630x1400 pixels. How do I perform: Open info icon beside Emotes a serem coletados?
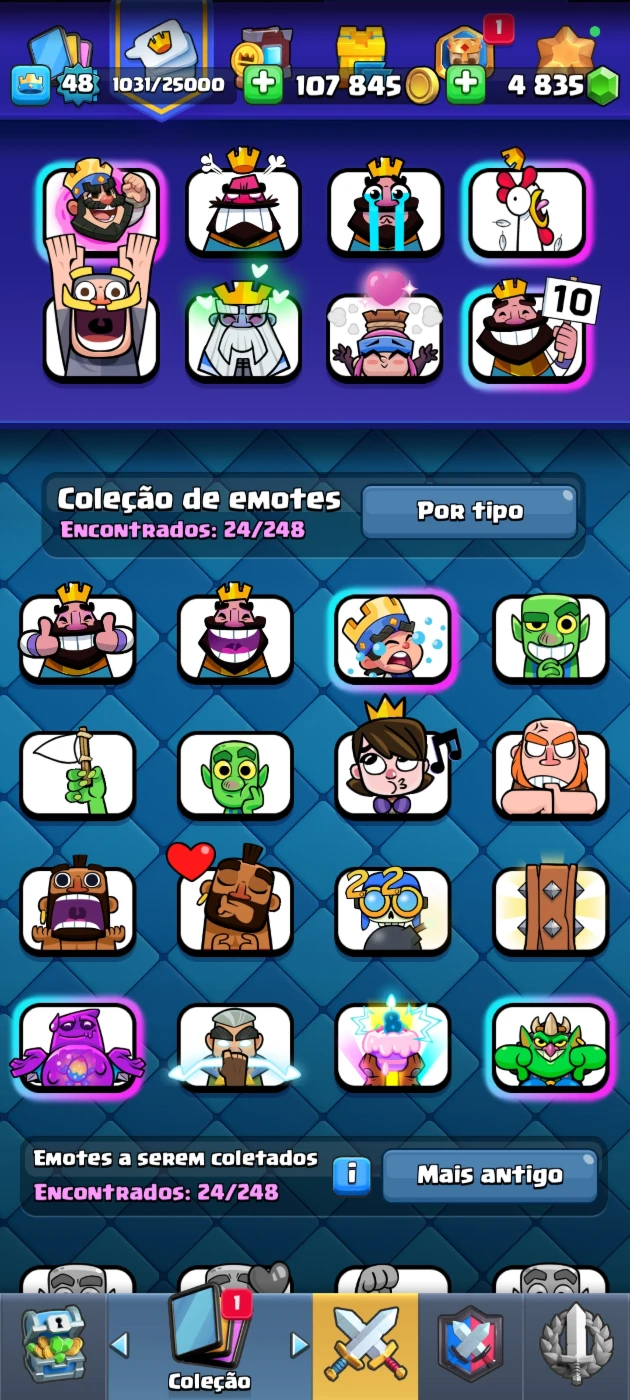(x=351, y=1175)
